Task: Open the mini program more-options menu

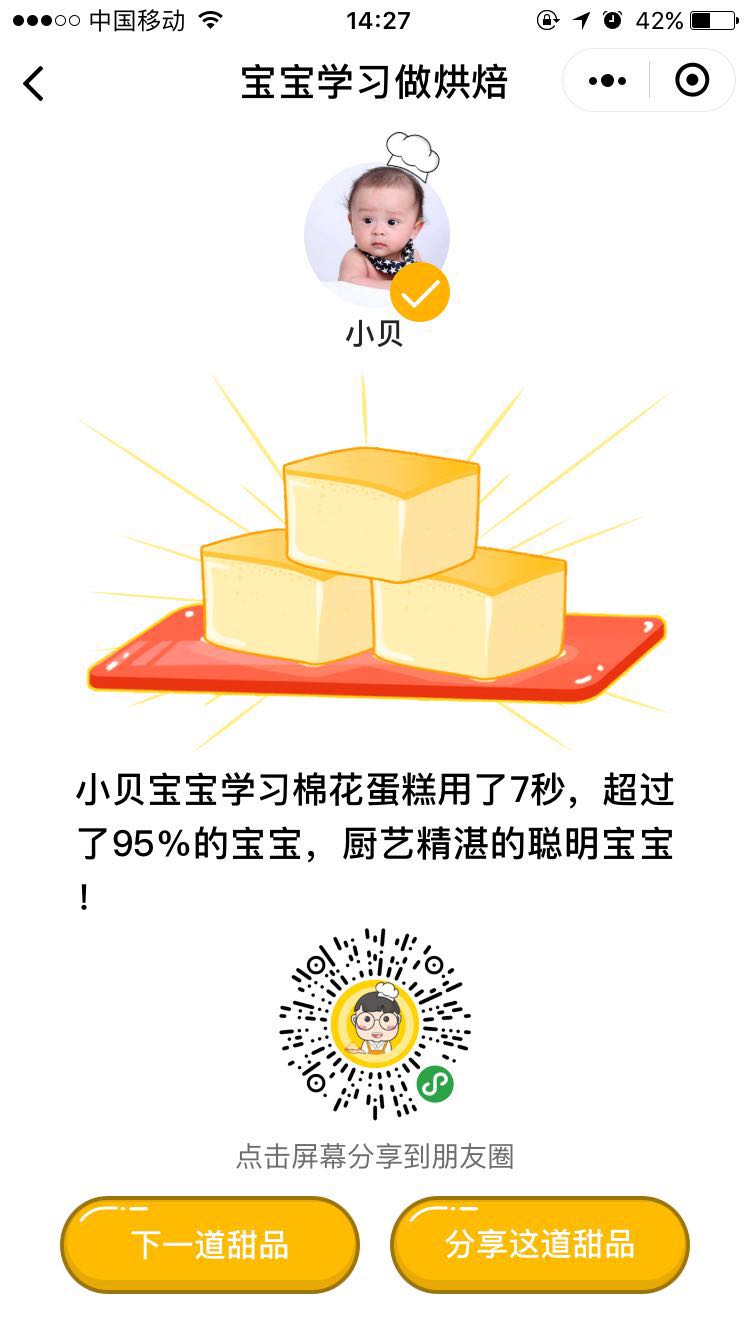Action: click(x=607, y=81)
